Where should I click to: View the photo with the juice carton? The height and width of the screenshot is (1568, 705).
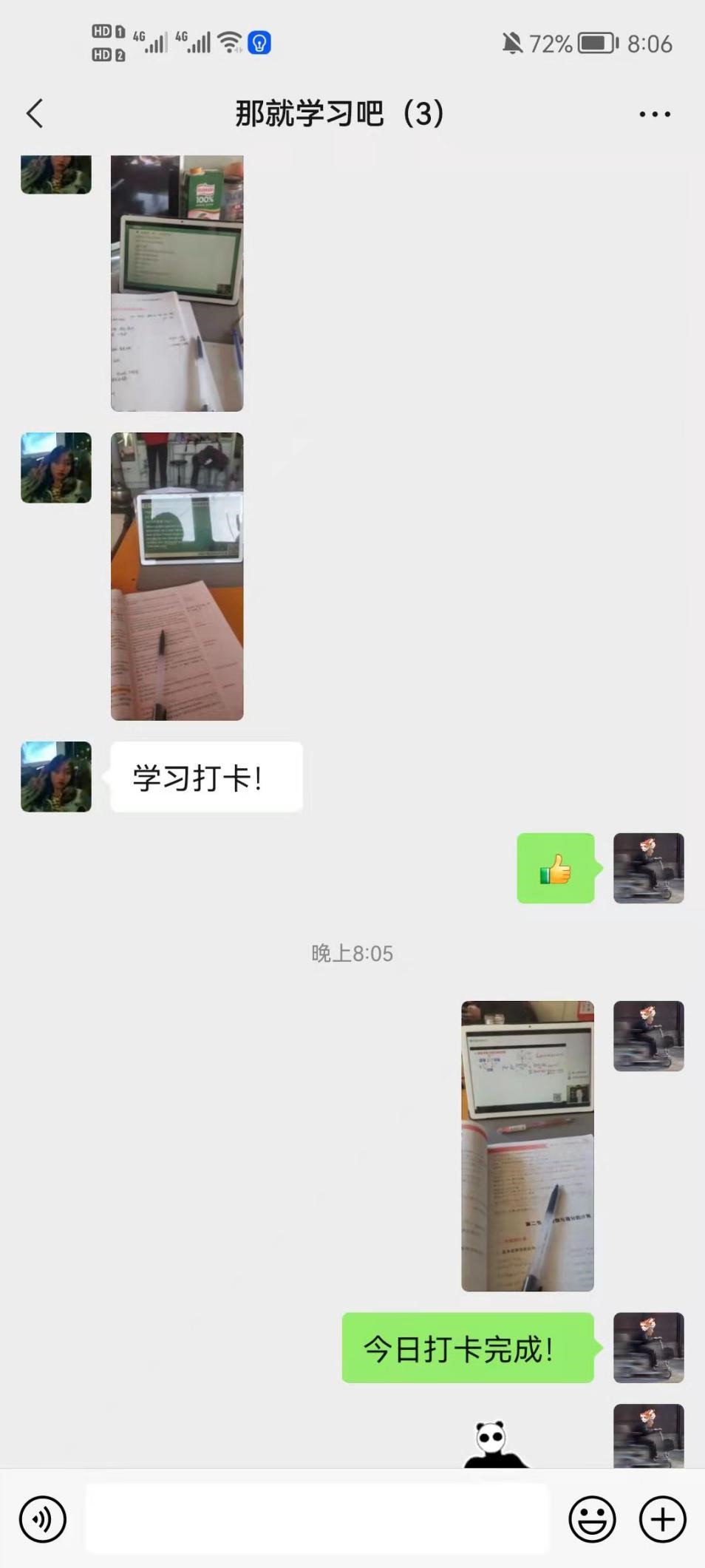click(177, 283)
